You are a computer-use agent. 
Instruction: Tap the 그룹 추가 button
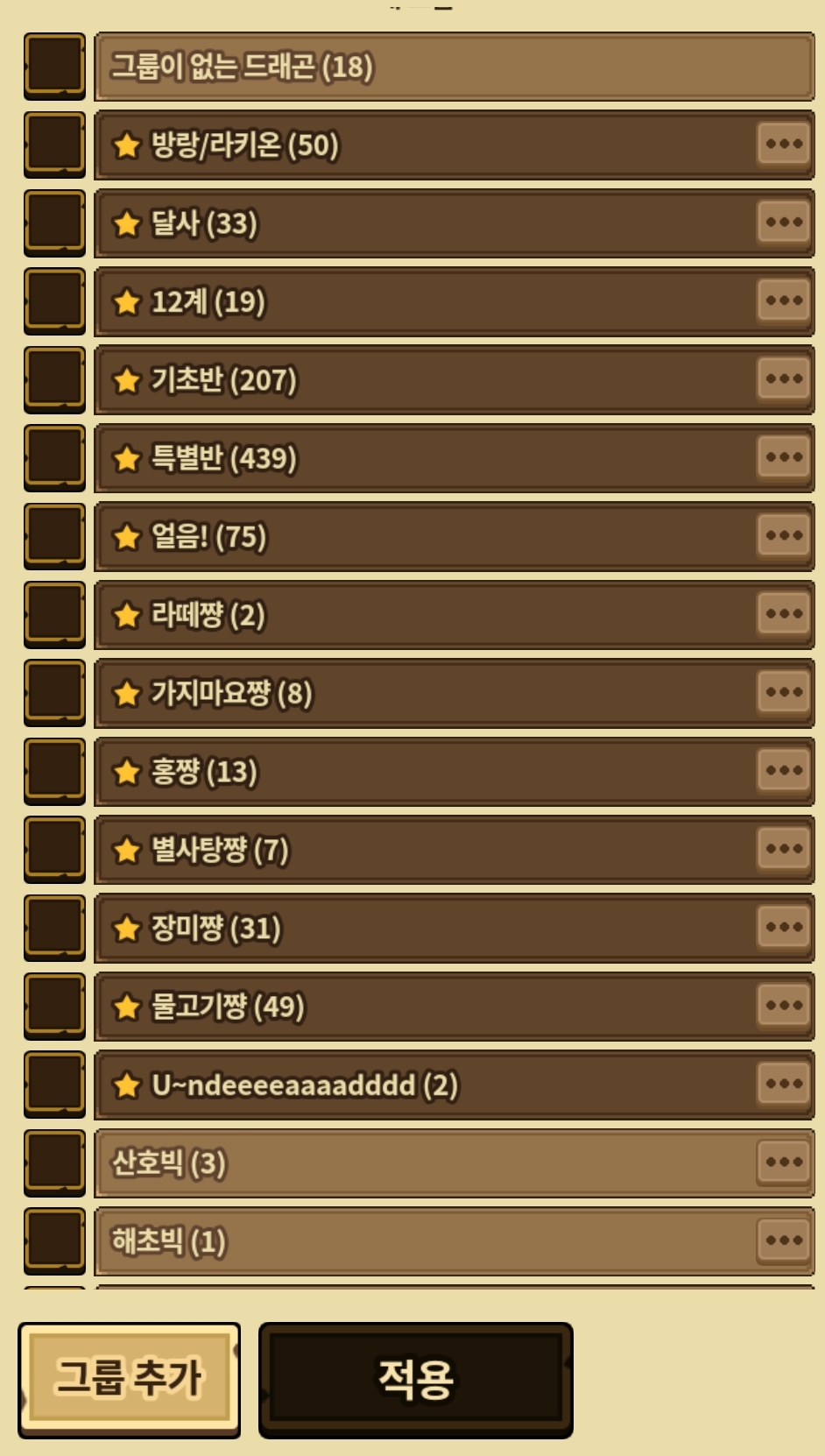tap(129, 1379)
